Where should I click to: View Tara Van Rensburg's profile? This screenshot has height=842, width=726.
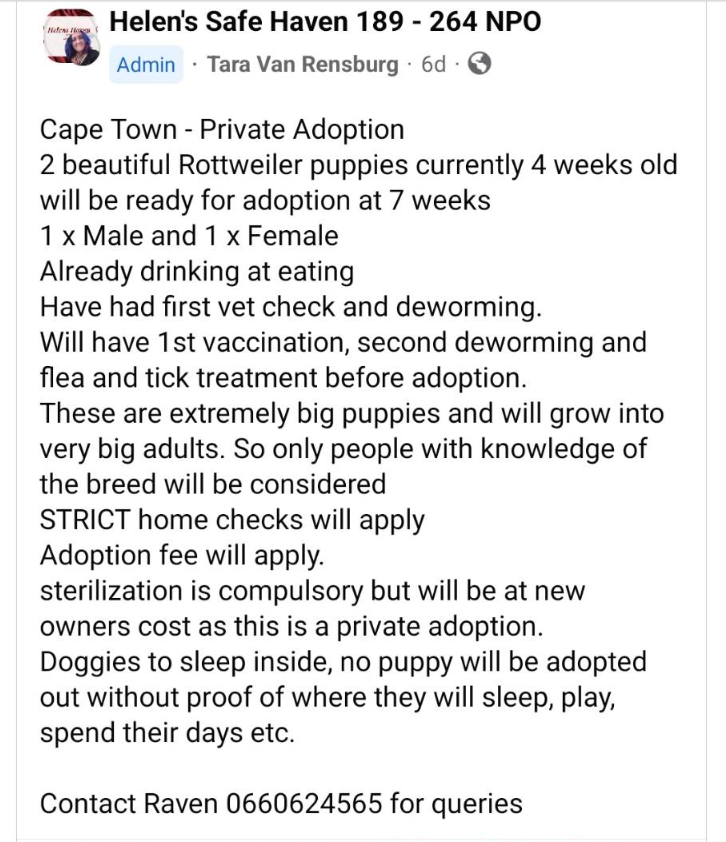[303, 64]
